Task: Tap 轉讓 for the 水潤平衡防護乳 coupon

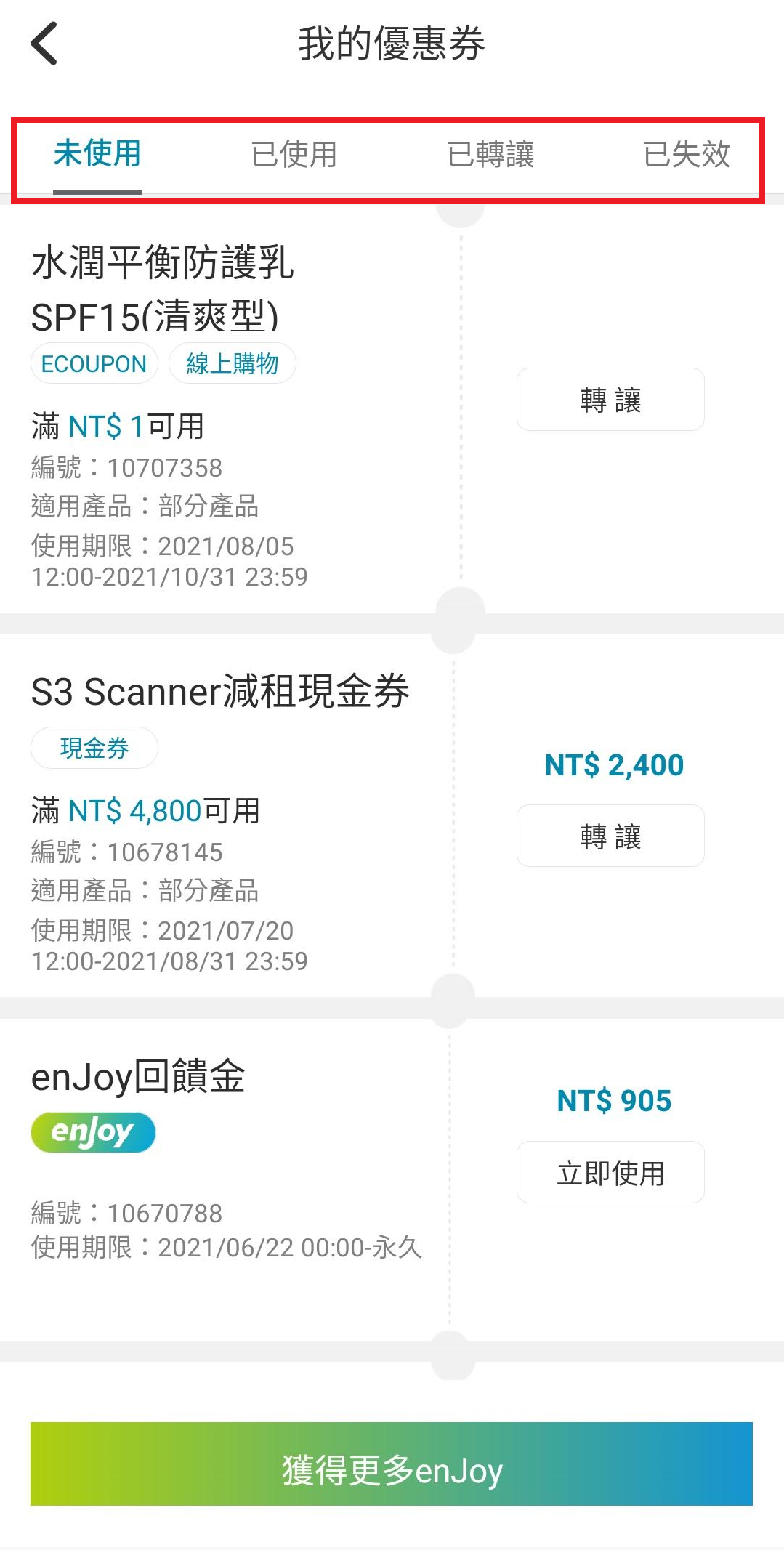Action: click(x=610, y=400)
